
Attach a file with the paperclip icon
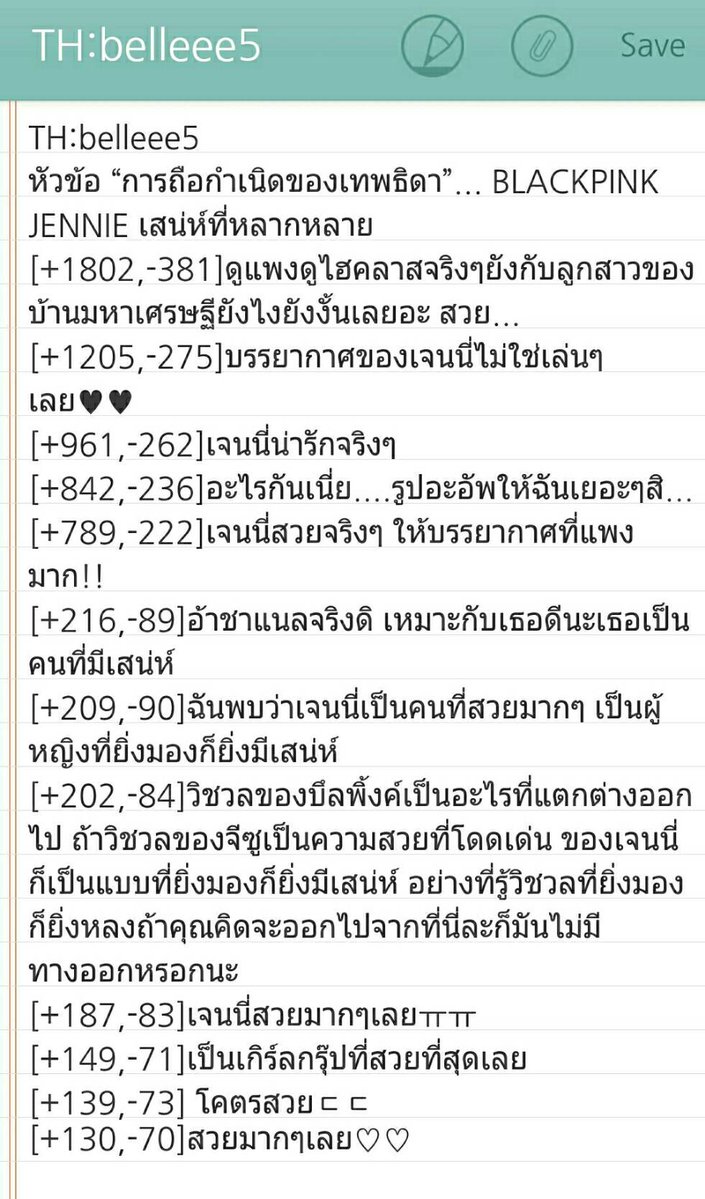tap(542, 45)
